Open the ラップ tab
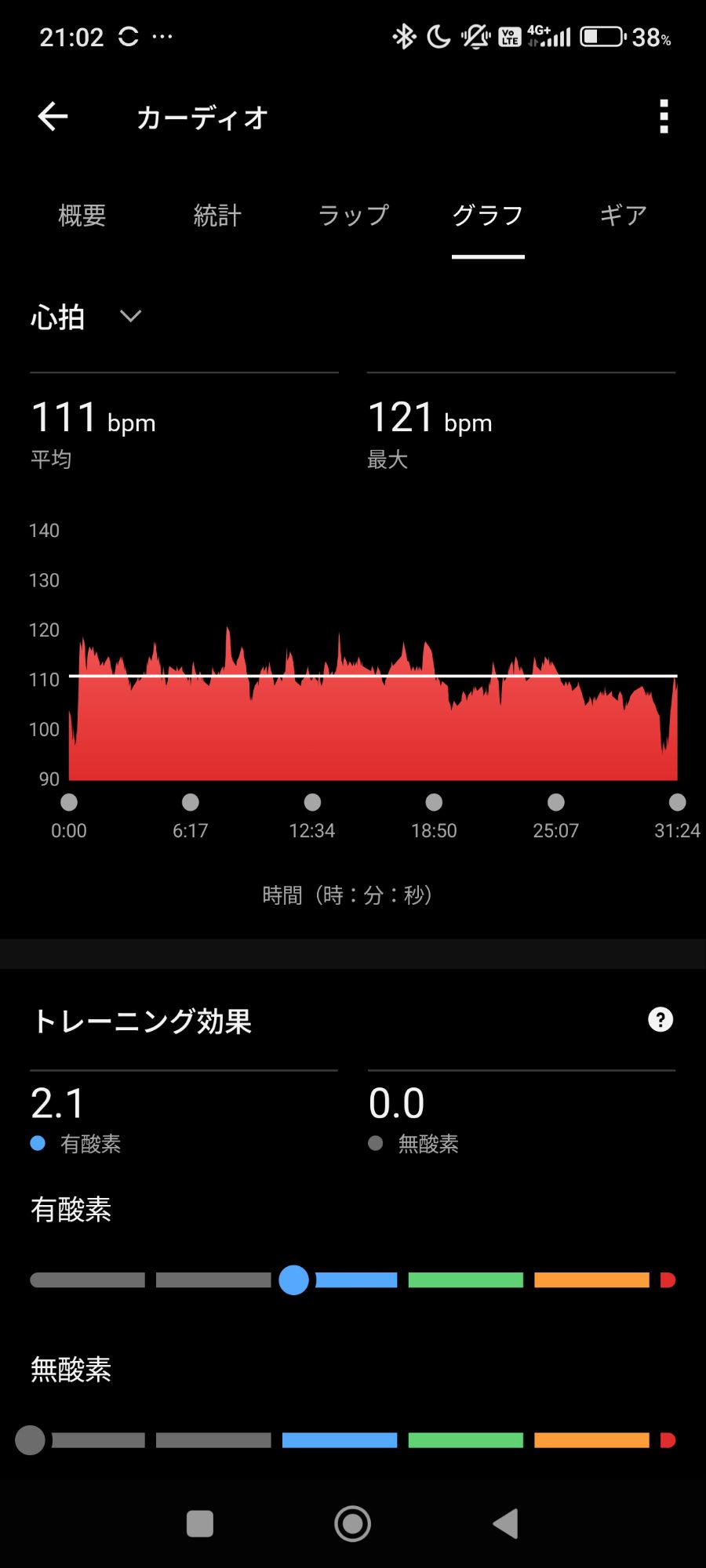 353,215
